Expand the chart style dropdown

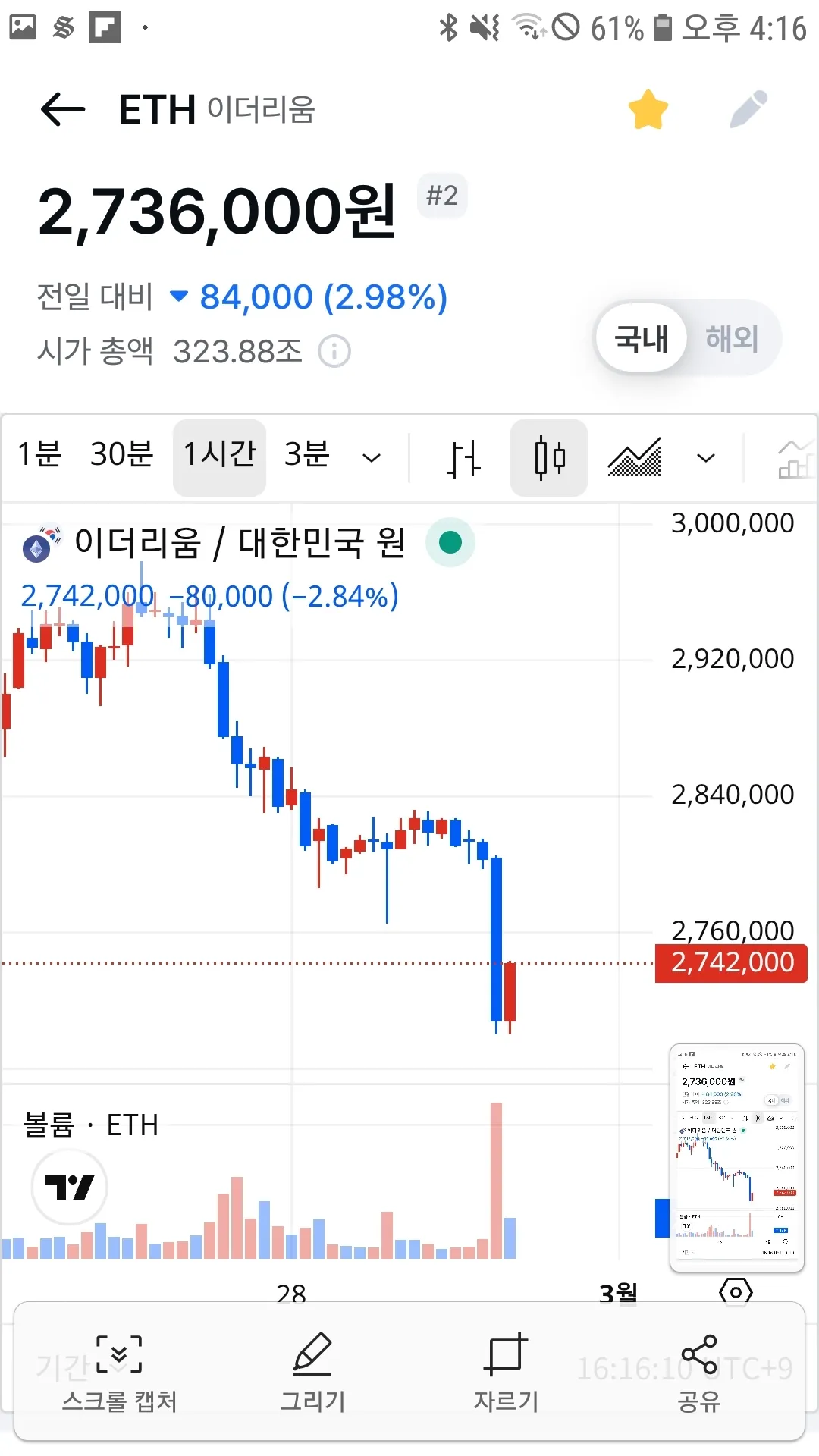tap(706, 458)
